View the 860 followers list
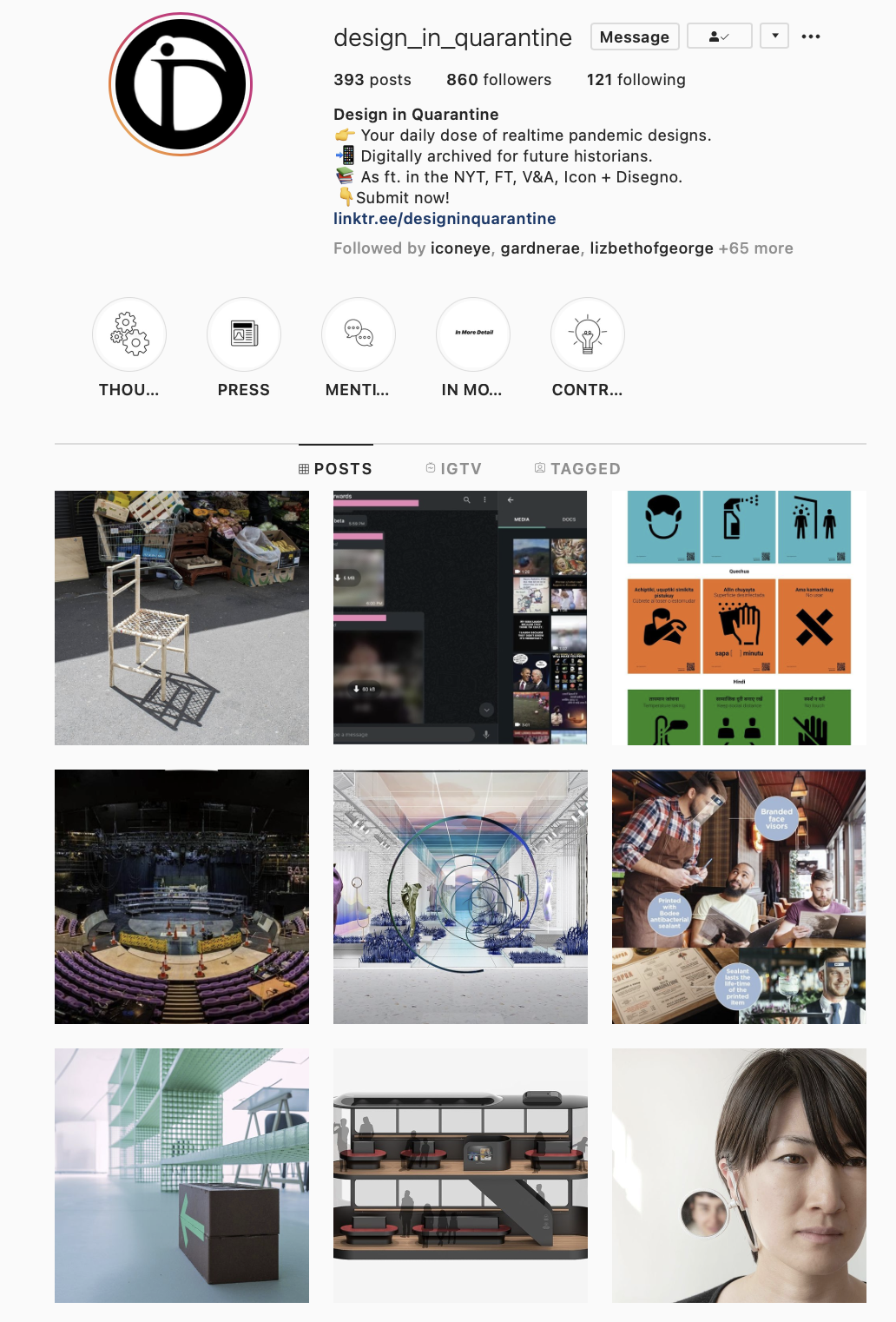Image resolution: width=896 pixels, height=1322 pixels. coord(498,80)
